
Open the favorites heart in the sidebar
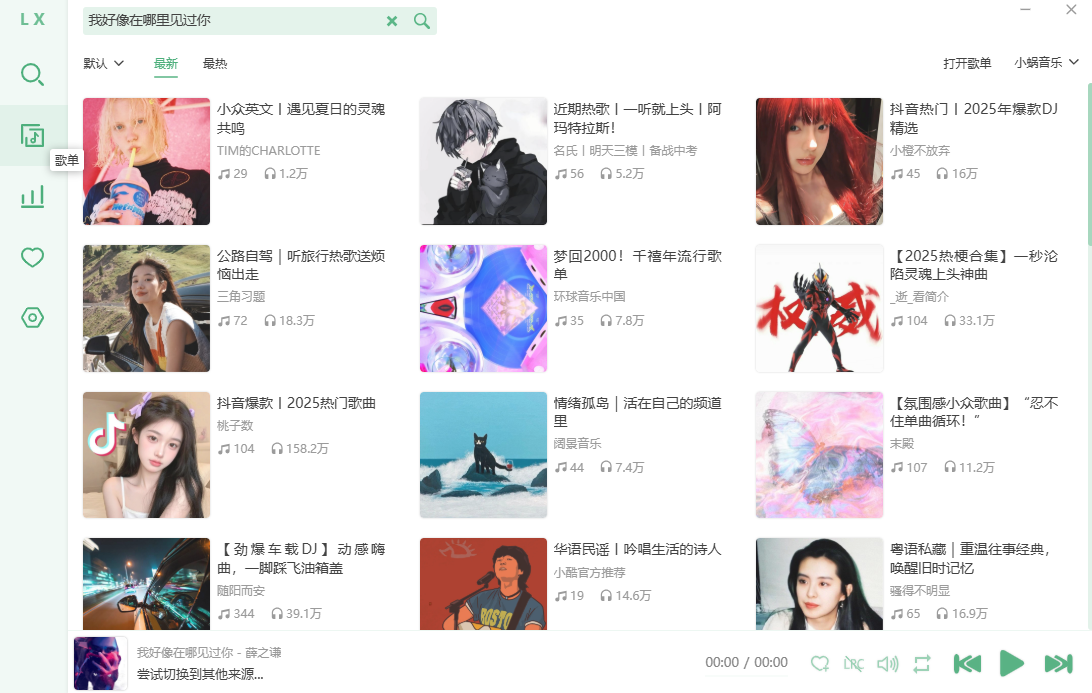click(x=33, y=257)
